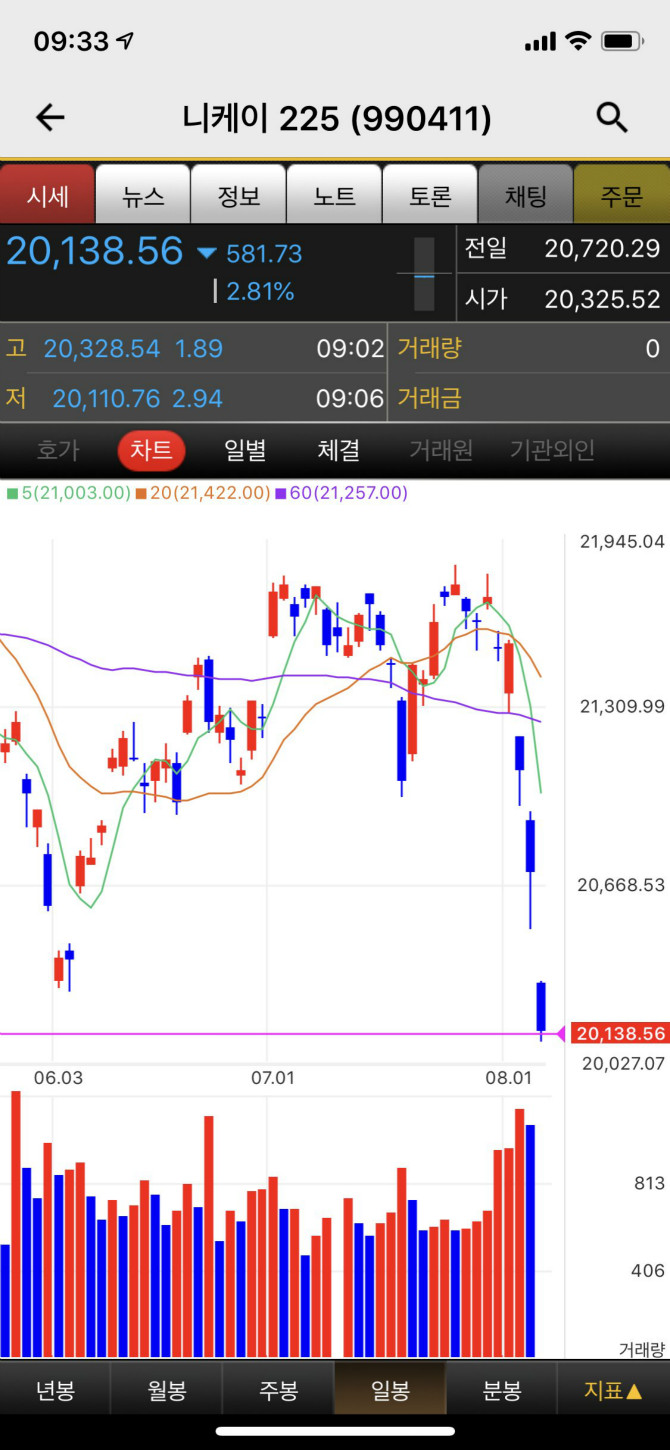
Task: Switch chart to 분봉 minute candles
Action: pyautogui.click(x=501, y=1391)
